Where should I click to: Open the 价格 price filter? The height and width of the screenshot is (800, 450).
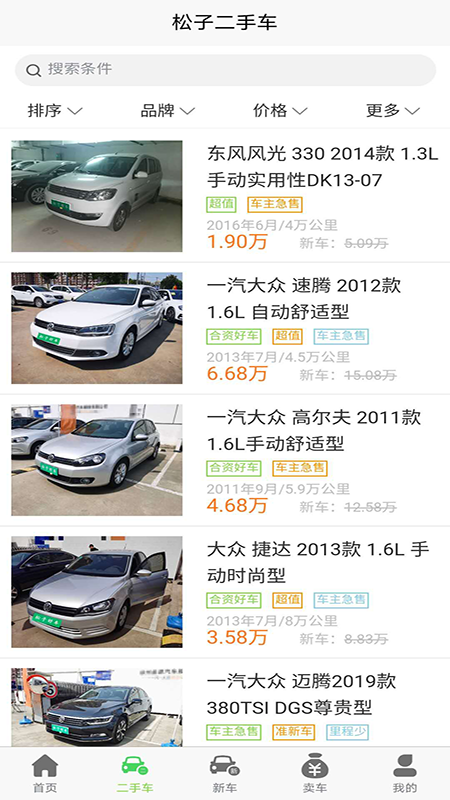[280, 110]
